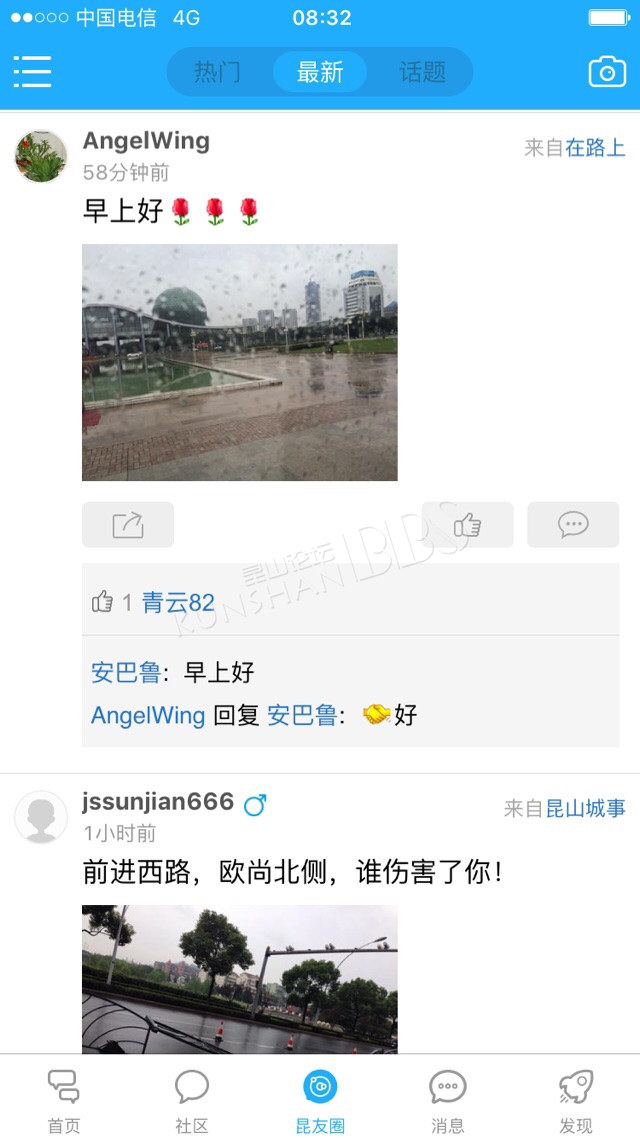Share AngelWing's post

128,525
